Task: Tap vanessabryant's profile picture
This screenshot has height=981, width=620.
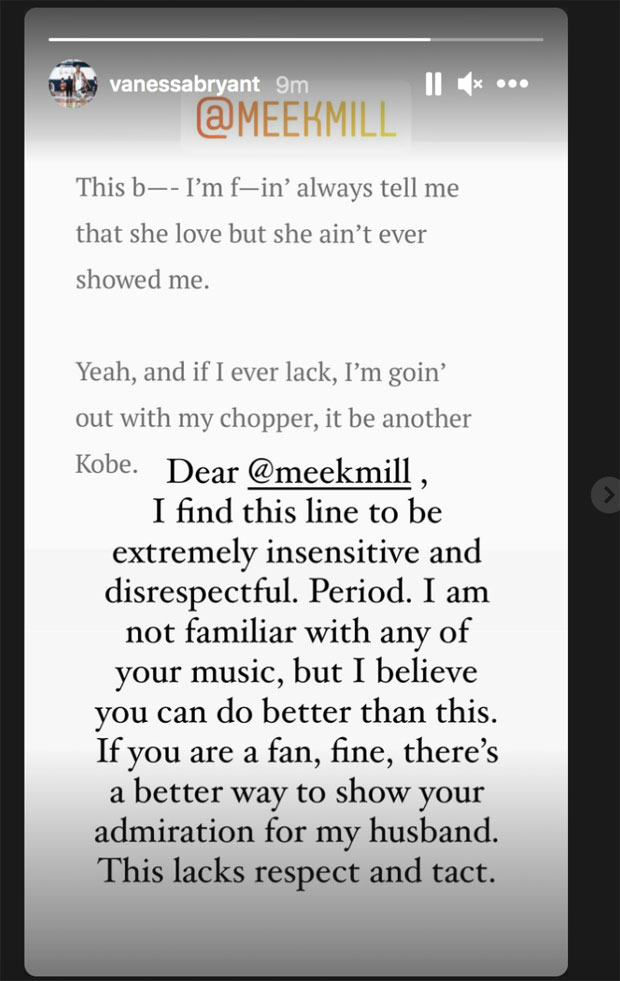Action: (72, 86)
